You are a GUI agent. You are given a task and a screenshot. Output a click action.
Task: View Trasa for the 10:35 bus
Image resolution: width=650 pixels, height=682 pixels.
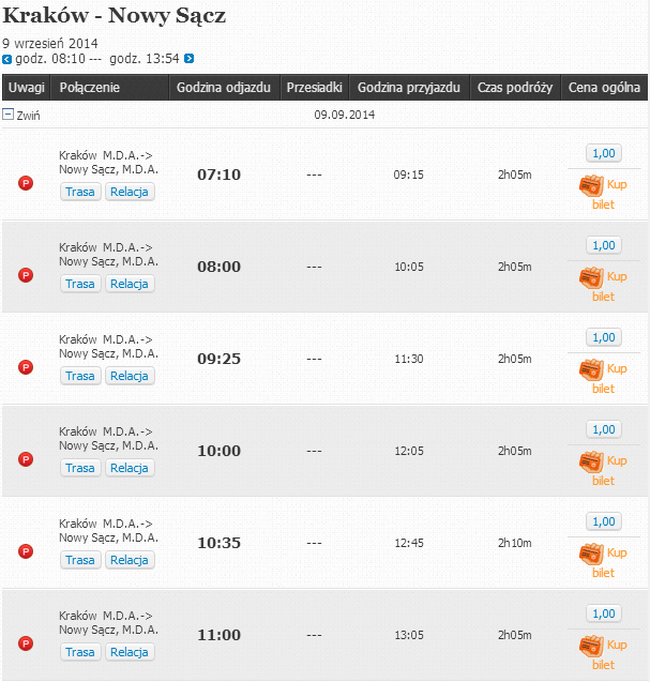click(x=80, y=560)
